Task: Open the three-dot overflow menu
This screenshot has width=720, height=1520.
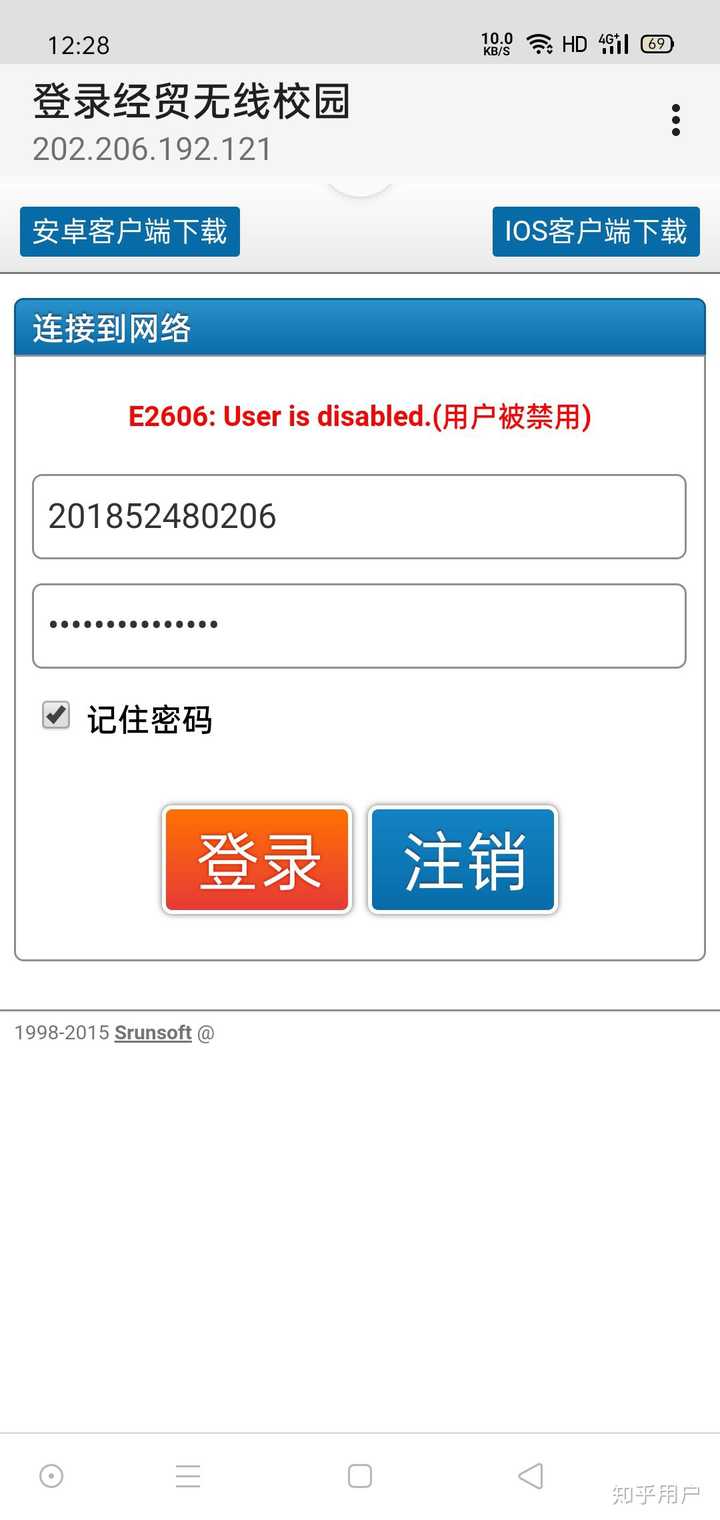Action: coord(676,120)
